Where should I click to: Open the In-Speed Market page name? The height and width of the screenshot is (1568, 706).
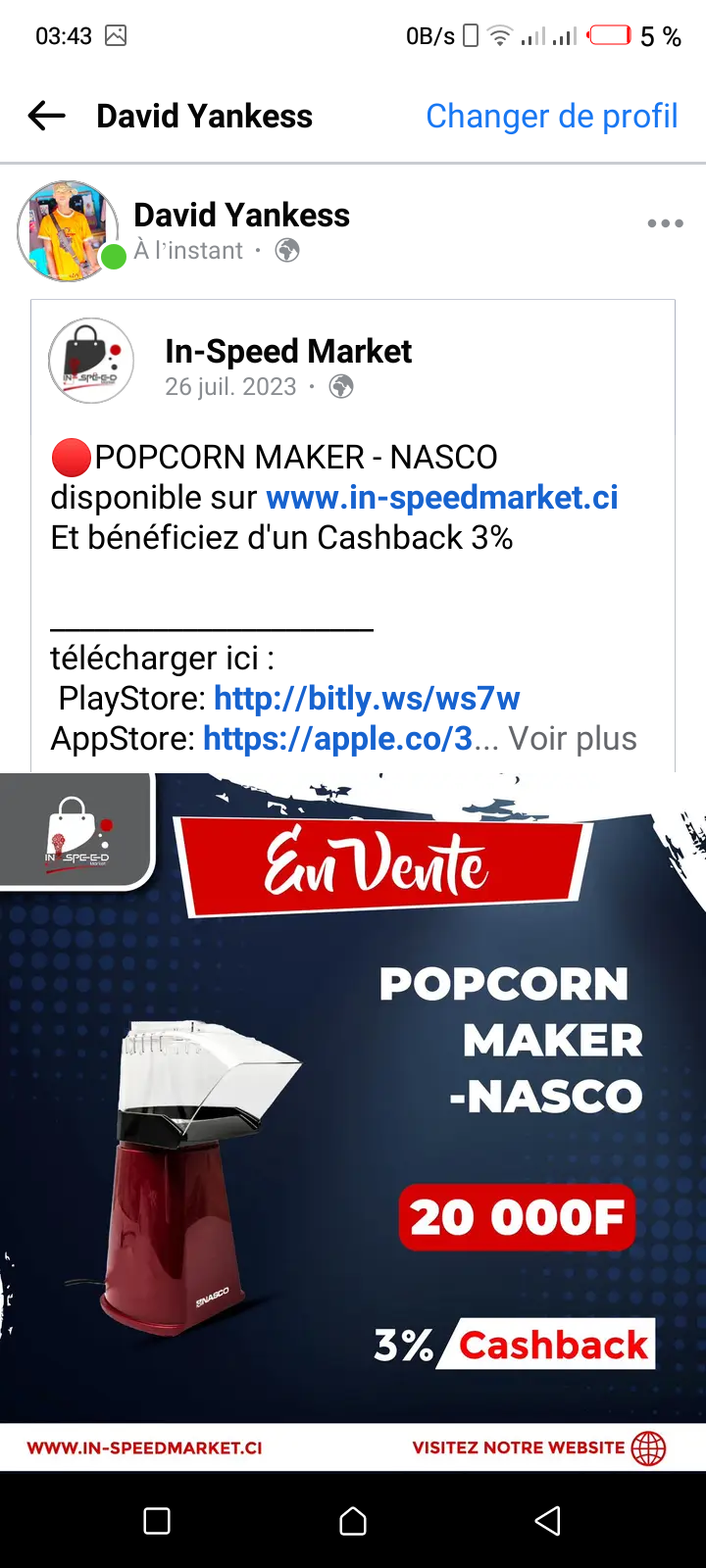[288, 351]
